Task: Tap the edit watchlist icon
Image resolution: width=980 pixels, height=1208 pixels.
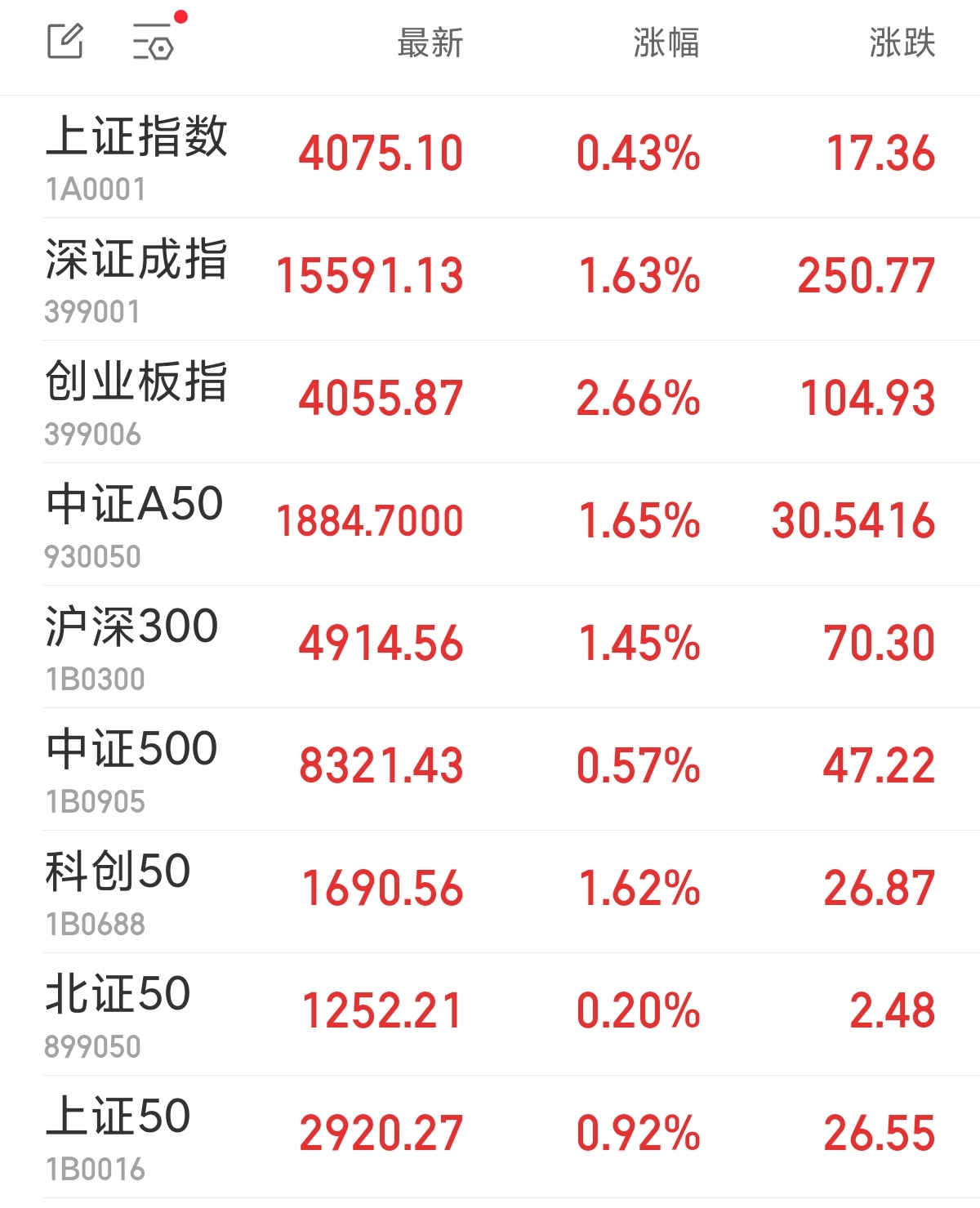Action: click(65, 42)
